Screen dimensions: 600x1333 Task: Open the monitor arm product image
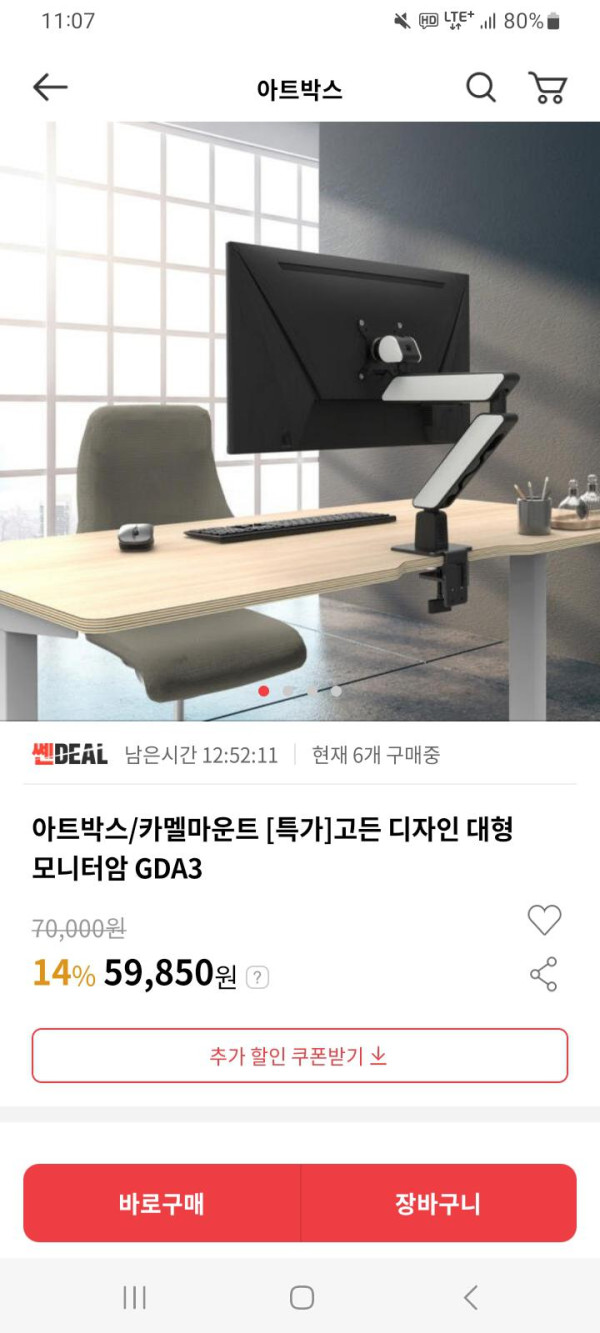300,420
